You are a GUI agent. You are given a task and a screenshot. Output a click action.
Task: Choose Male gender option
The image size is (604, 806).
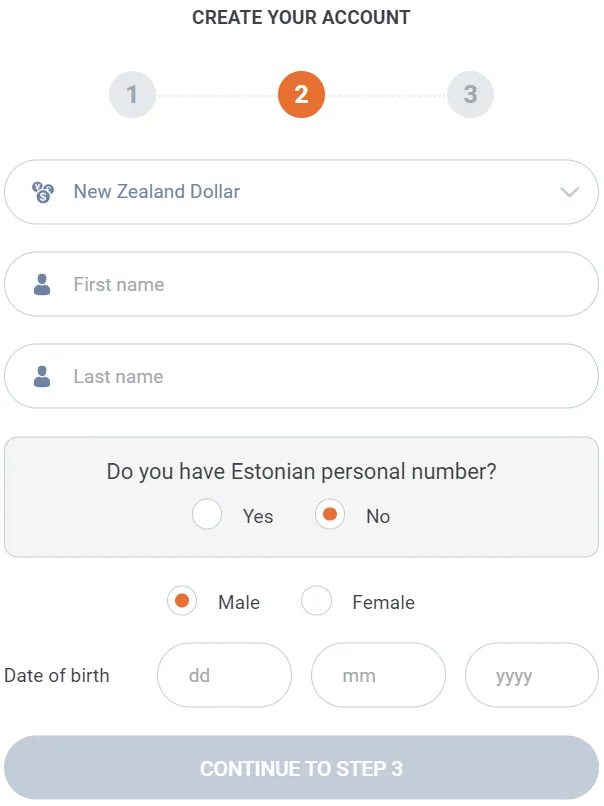pyautogui.click(x=182, y=601)
